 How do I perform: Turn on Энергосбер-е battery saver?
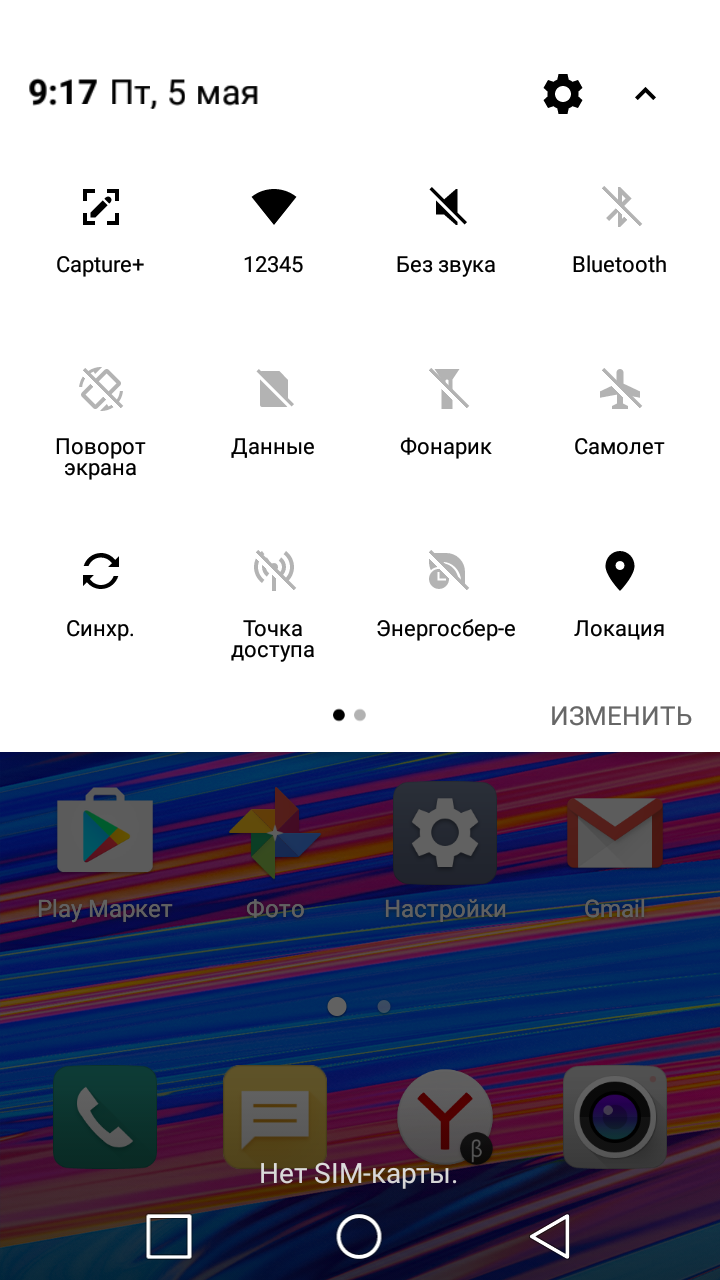pos(446,571)
